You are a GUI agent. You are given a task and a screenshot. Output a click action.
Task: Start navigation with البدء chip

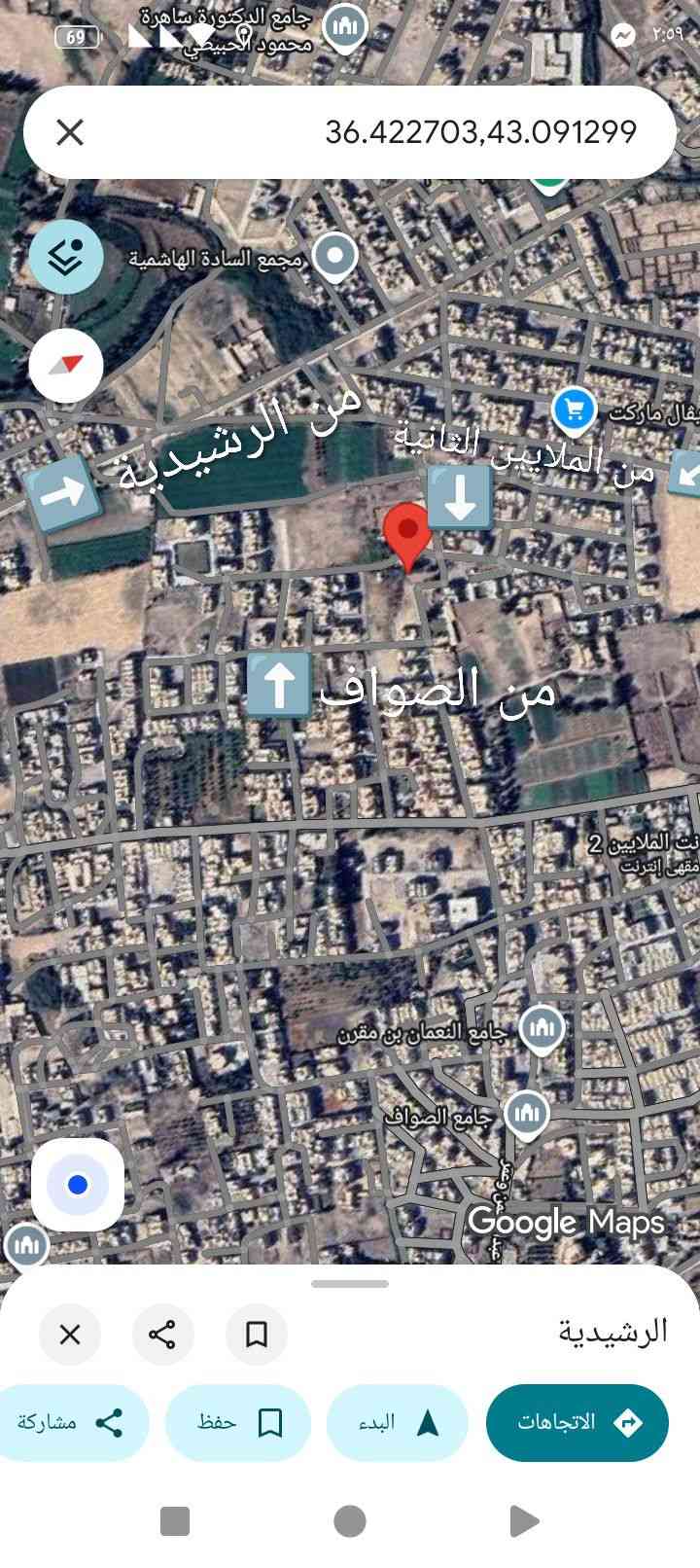pyautogui.click(x=397, y=1423)
